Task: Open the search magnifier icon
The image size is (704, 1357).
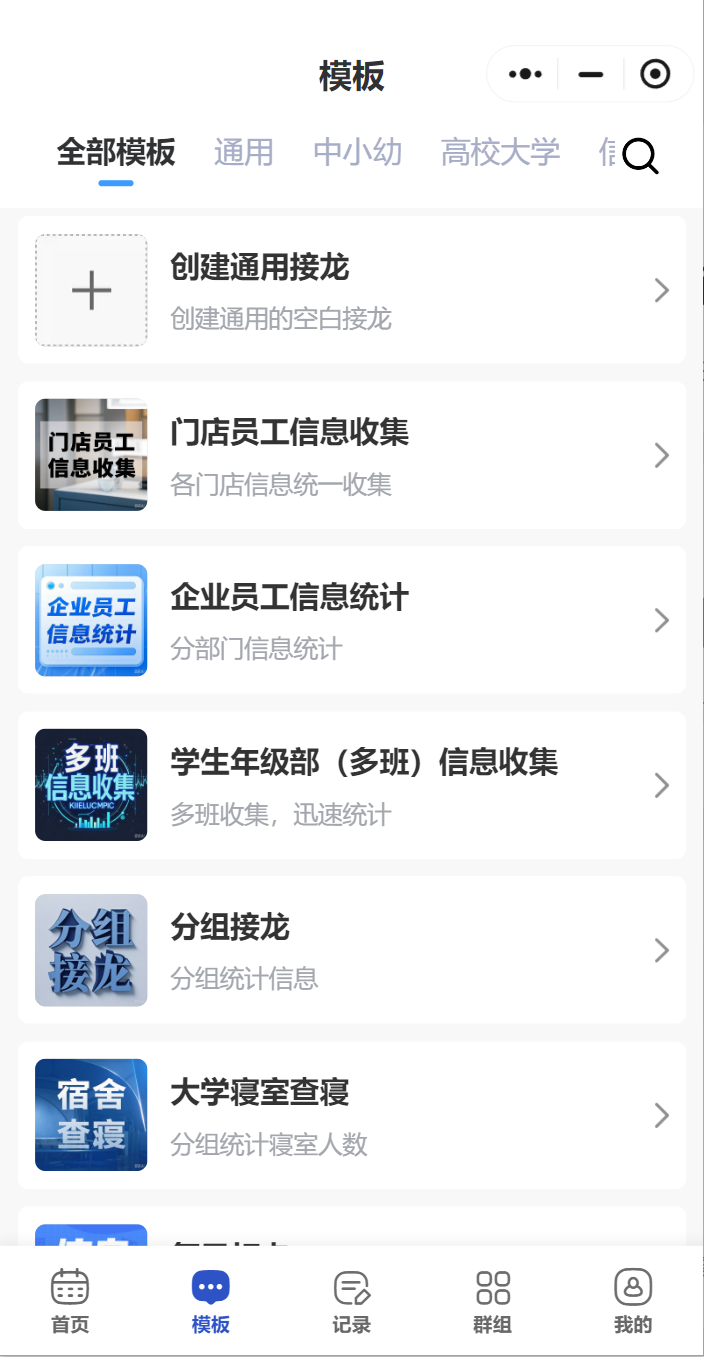Action: [x=640, y=156]
